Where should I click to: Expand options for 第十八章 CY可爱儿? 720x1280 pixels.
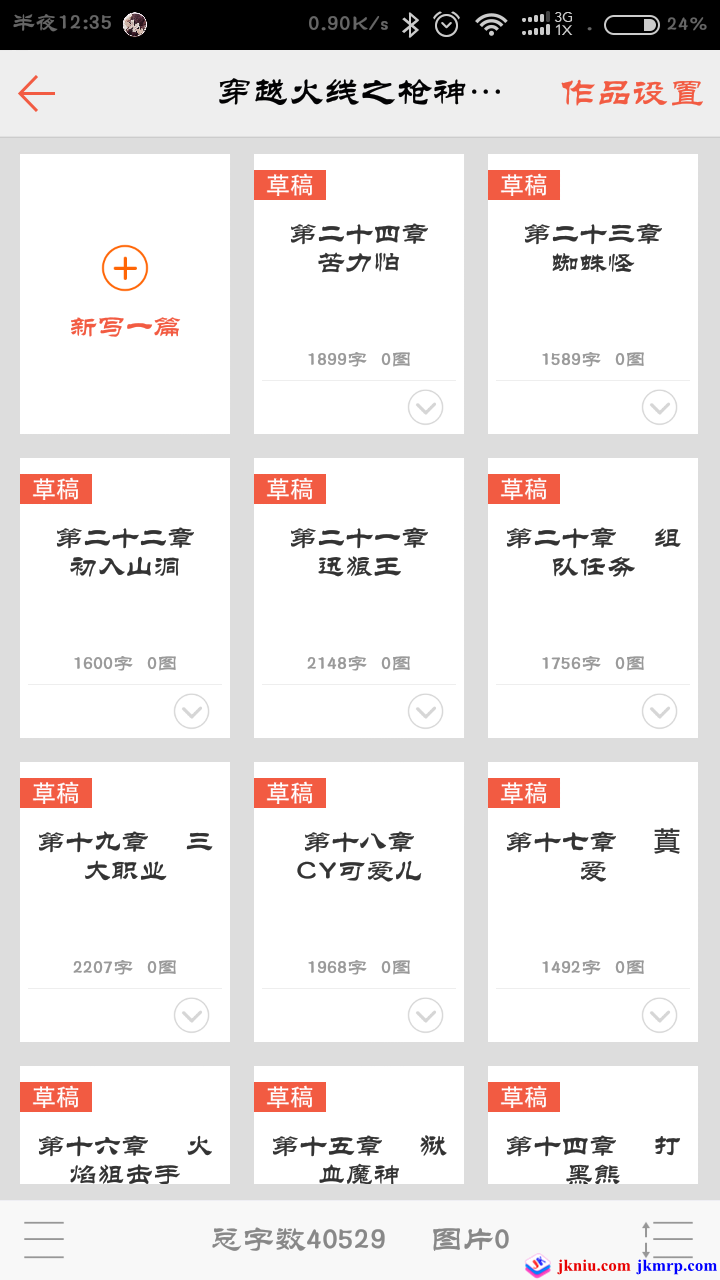pos(426,1015)
